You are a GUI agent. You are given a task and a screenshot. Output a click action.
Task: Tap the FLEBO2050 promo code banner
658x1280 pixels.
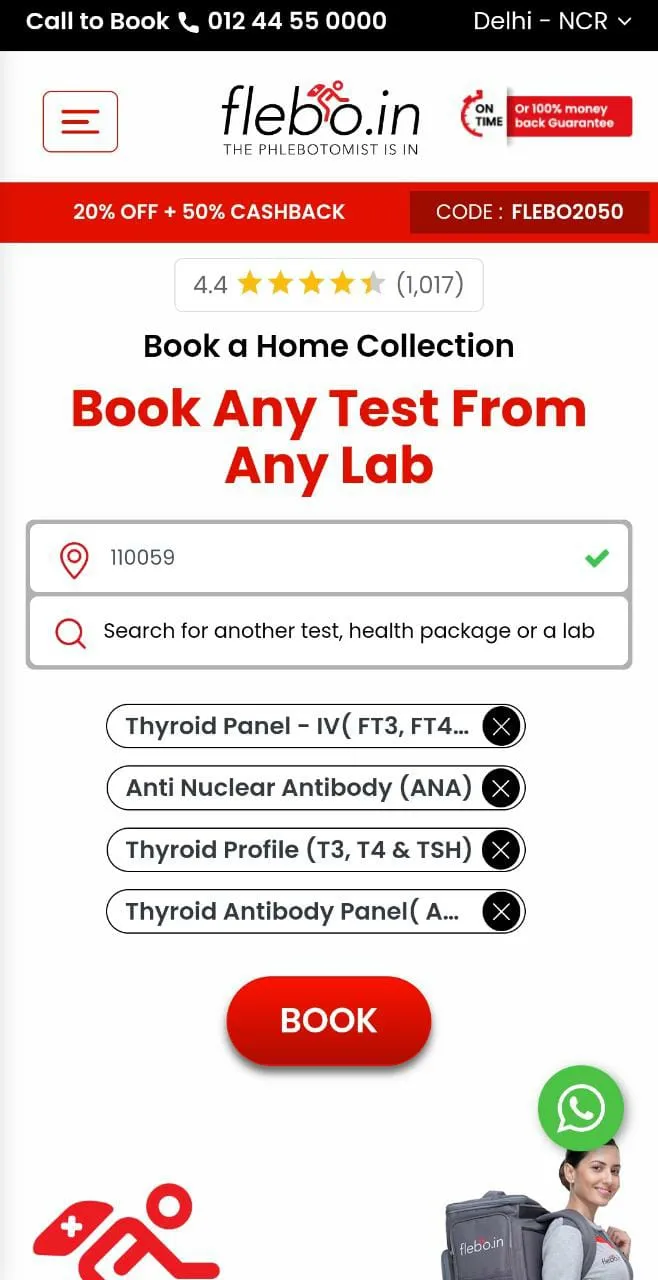(x=529, y=212)
